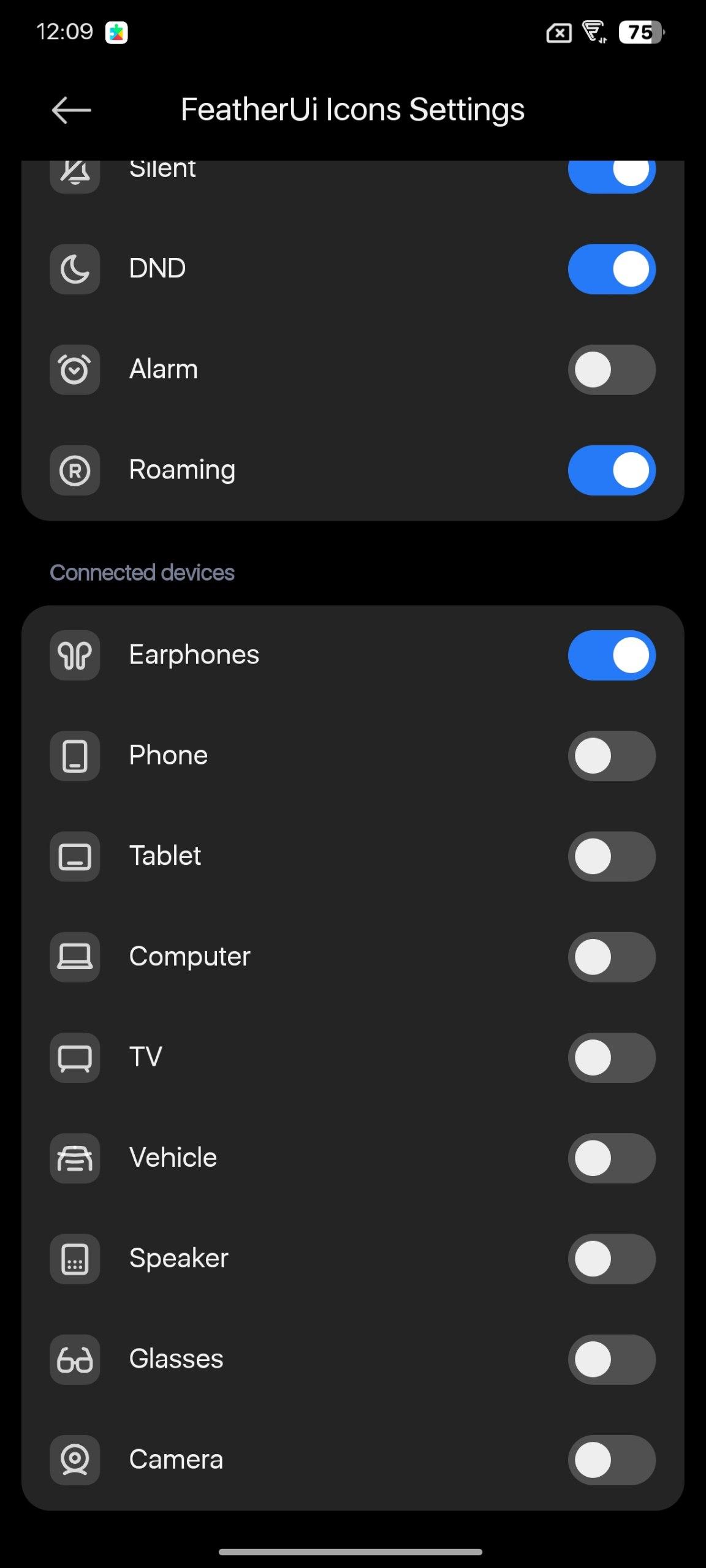Image resolution: width=706 pixels, height=1568 pixels.
Task: Enable the Camera device toggle
Action: [611, 1460]
